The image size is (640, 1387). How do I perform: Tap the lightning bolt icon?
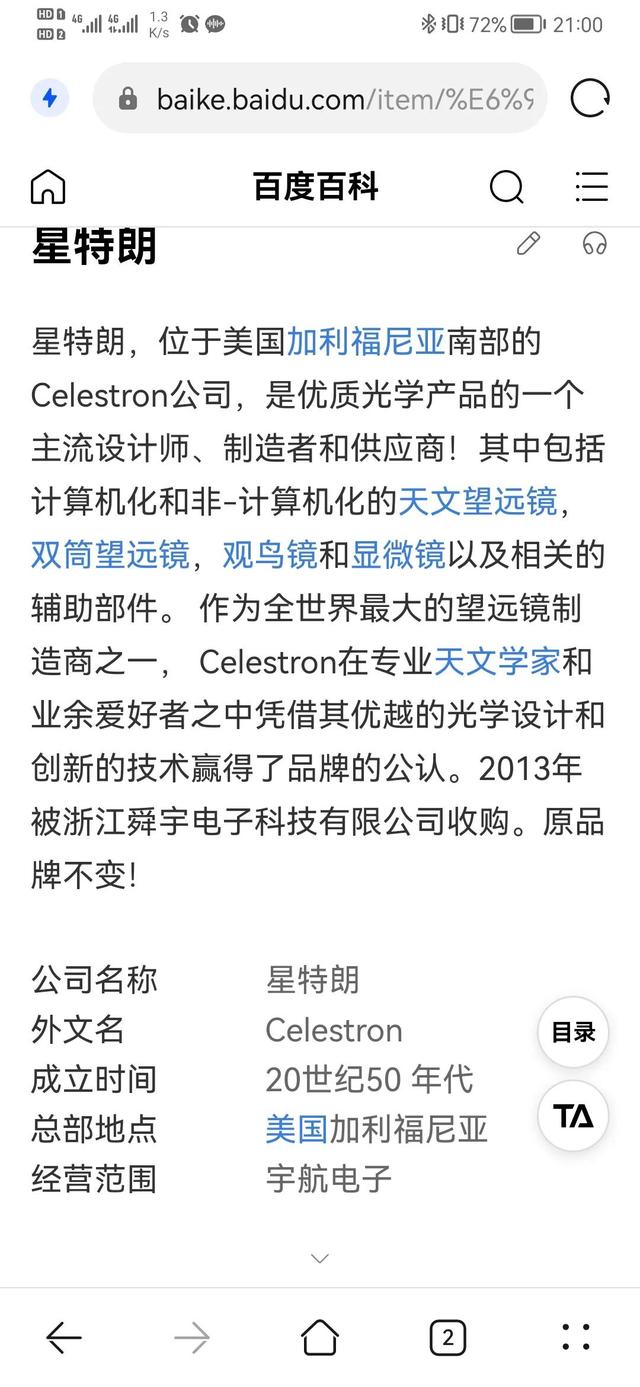49,98
